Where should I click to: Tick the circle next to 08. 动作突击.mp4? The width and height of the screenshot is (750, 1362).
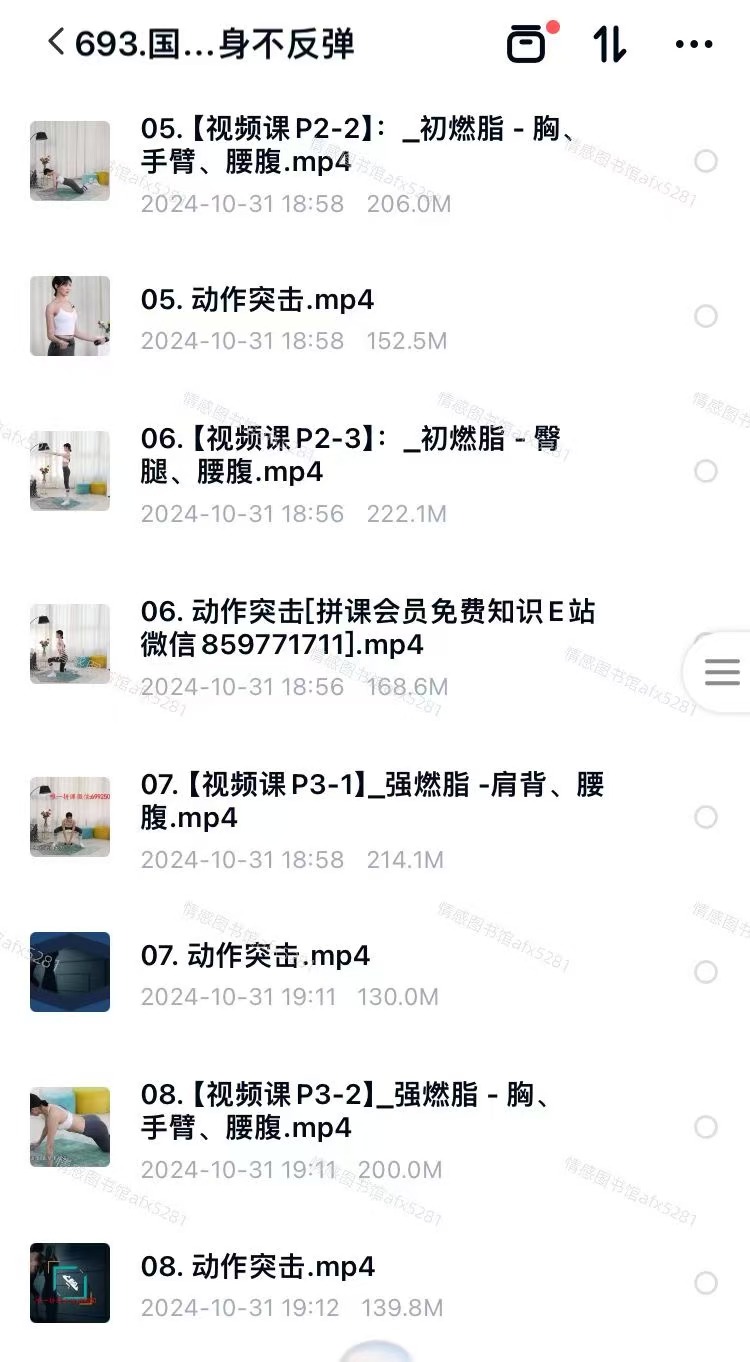point(706,1283)
